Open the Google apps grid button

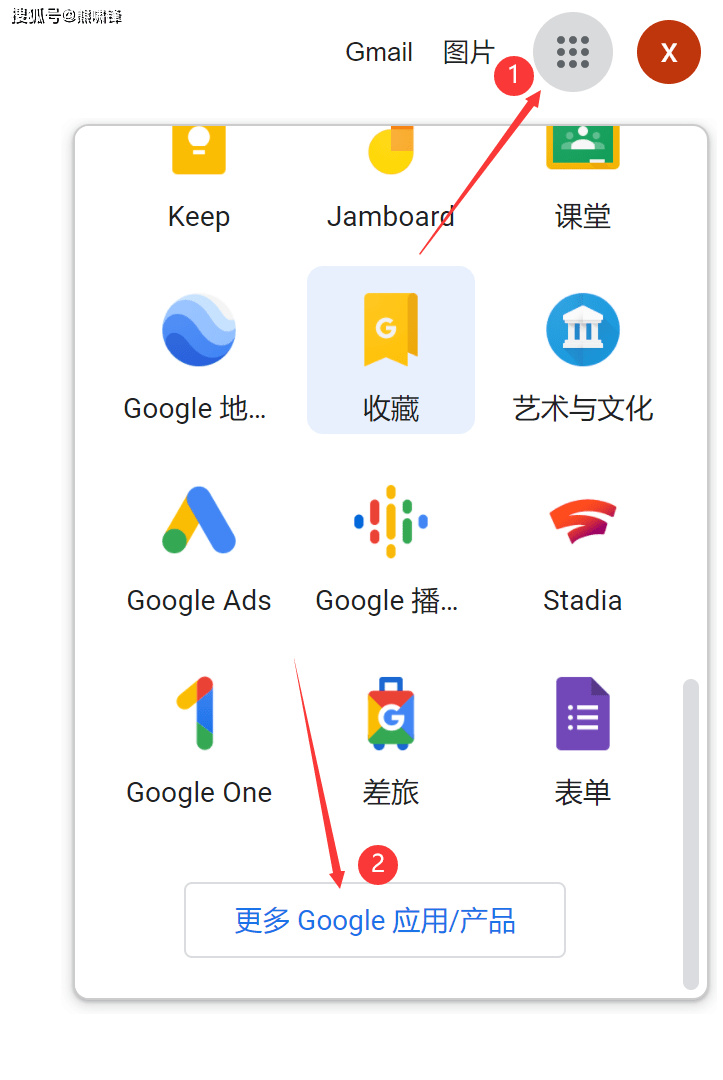(x=572, y=52)
